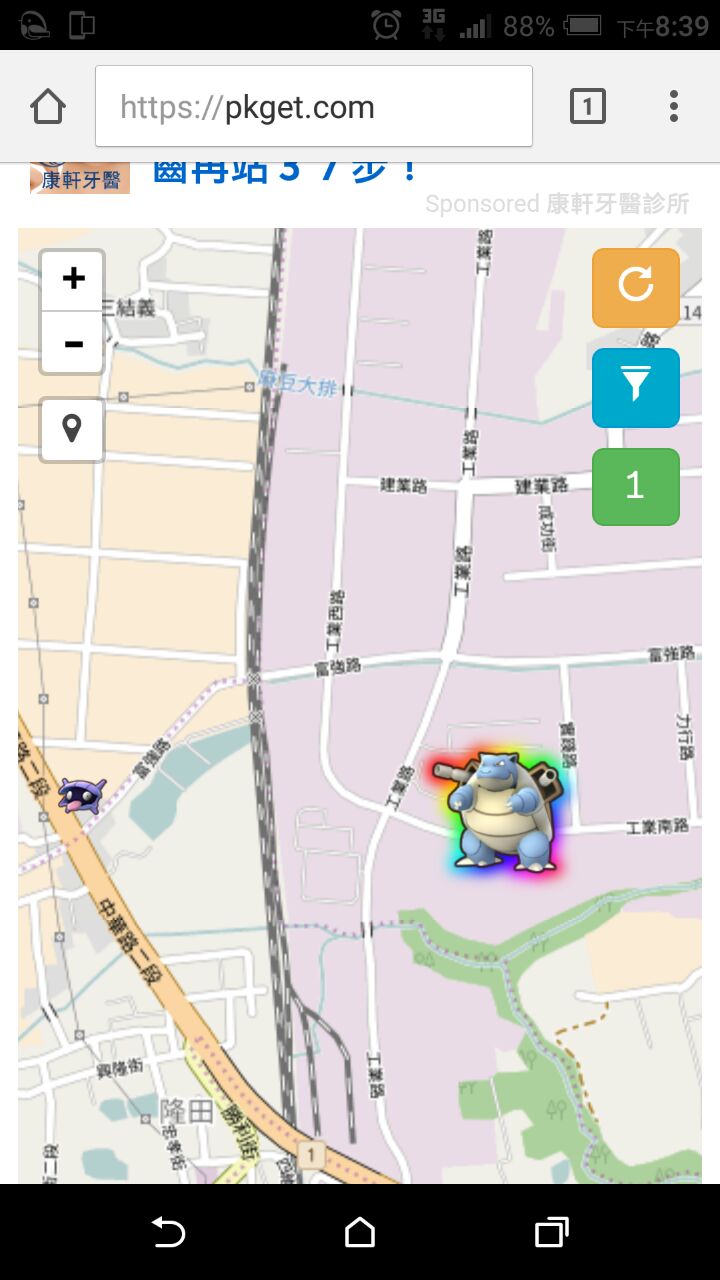Go to the browser home page

(48, 106)
